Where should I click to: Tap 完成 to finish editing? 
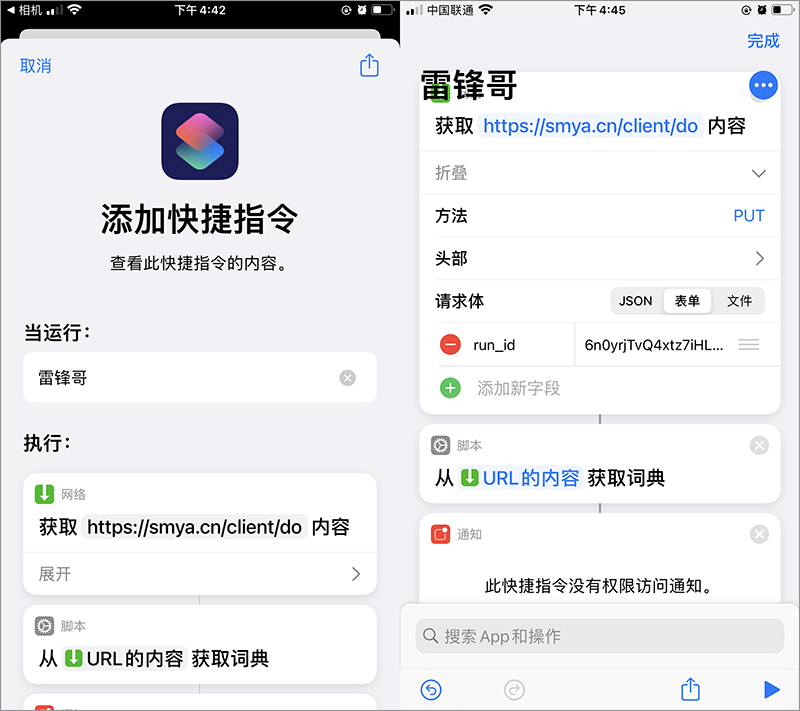(x=763, y=41)
